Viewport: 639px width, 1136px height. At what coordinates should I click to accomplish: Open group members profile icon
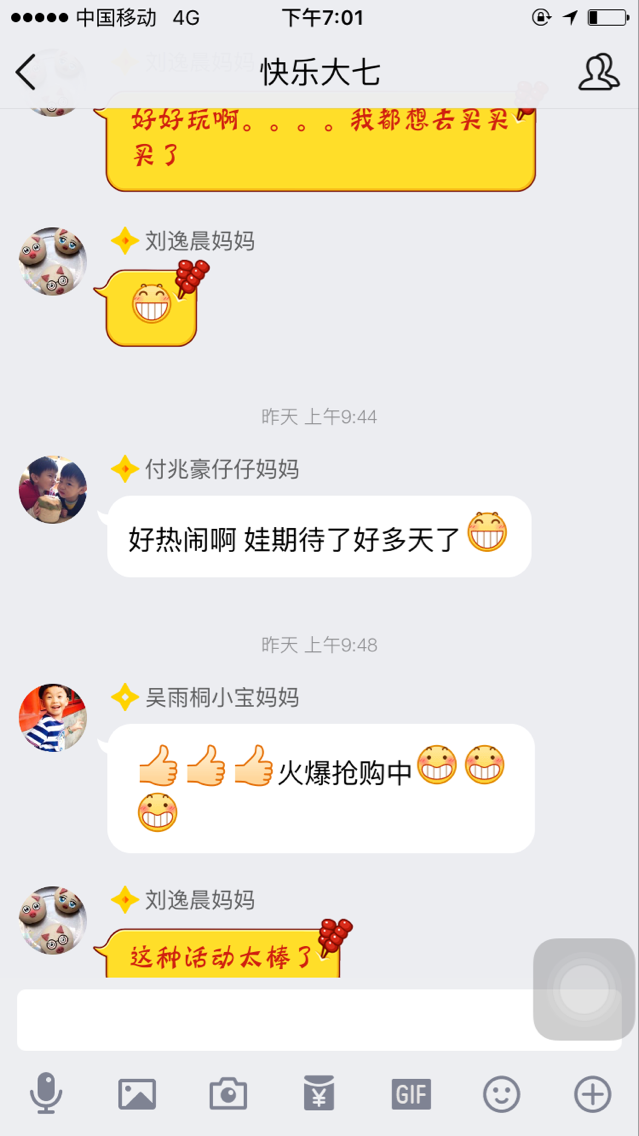click(598, 72)
